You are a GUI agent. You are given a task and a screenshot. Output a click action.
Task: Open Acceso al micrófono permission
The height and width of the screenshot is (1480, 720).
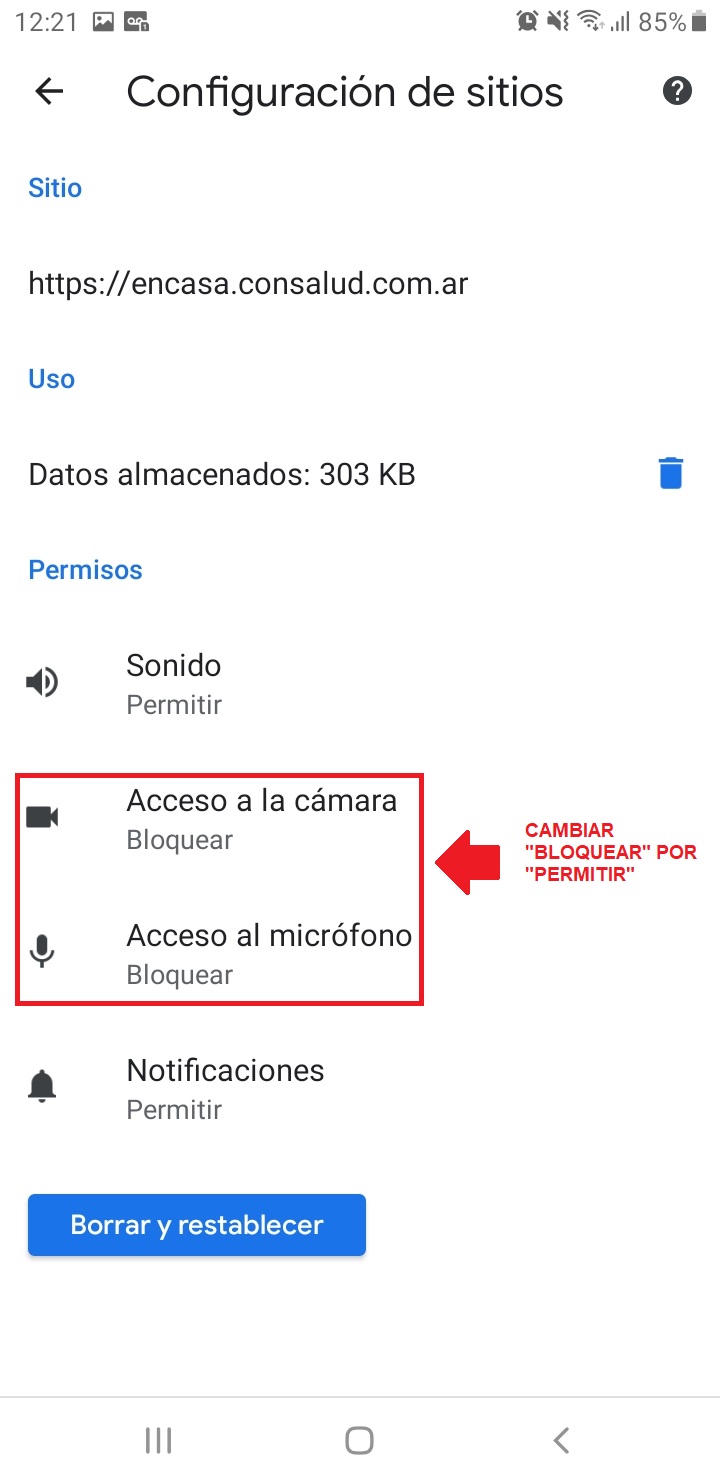pos(268,954)
